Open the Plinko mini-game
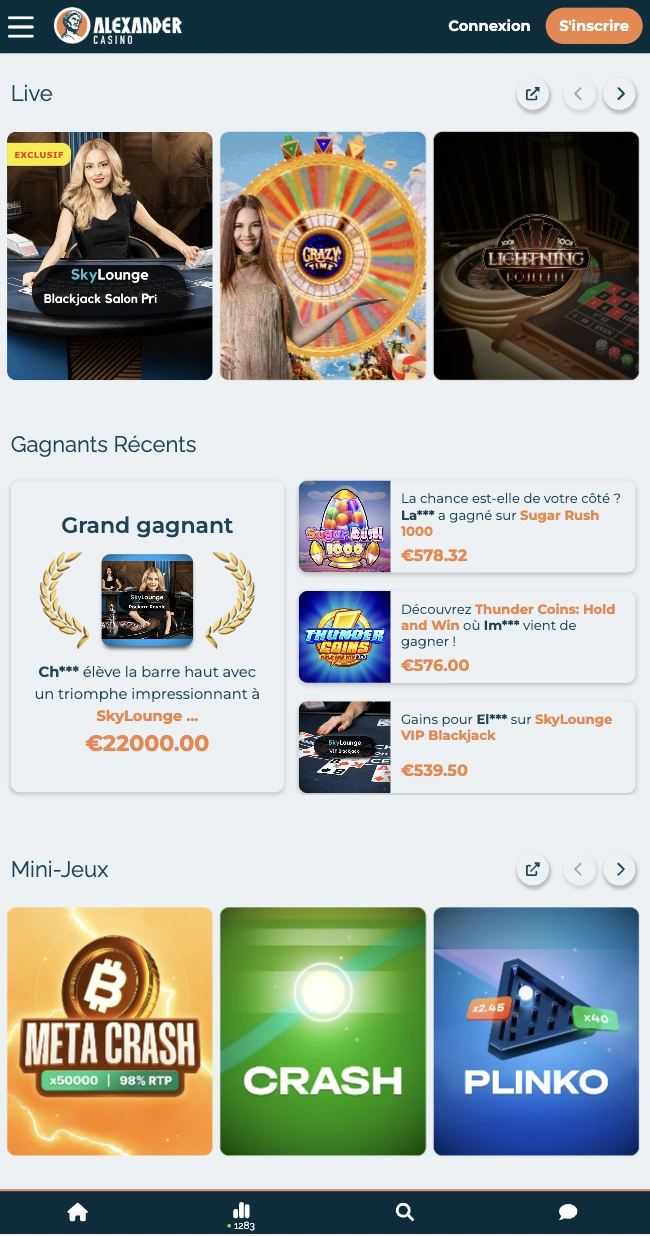 [536, 1031]
